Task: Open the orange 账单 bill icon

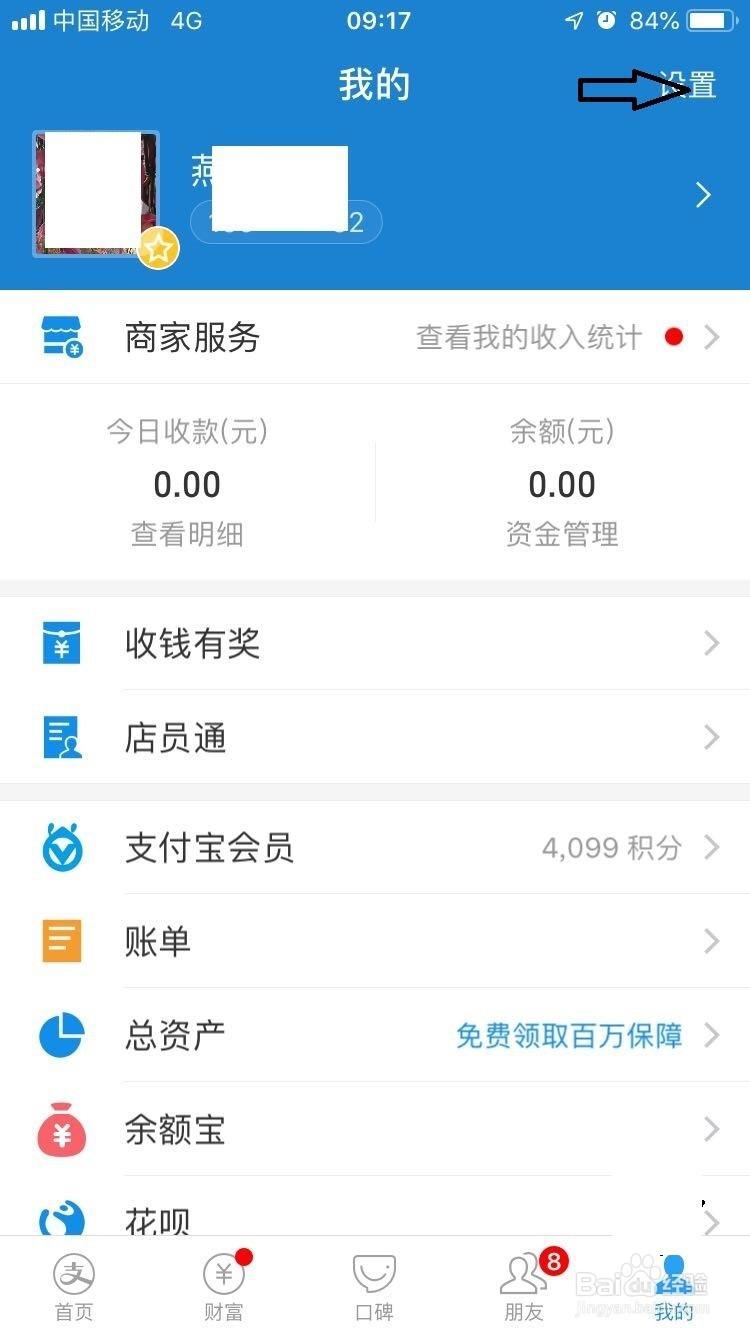Action: tap(62, 941)
